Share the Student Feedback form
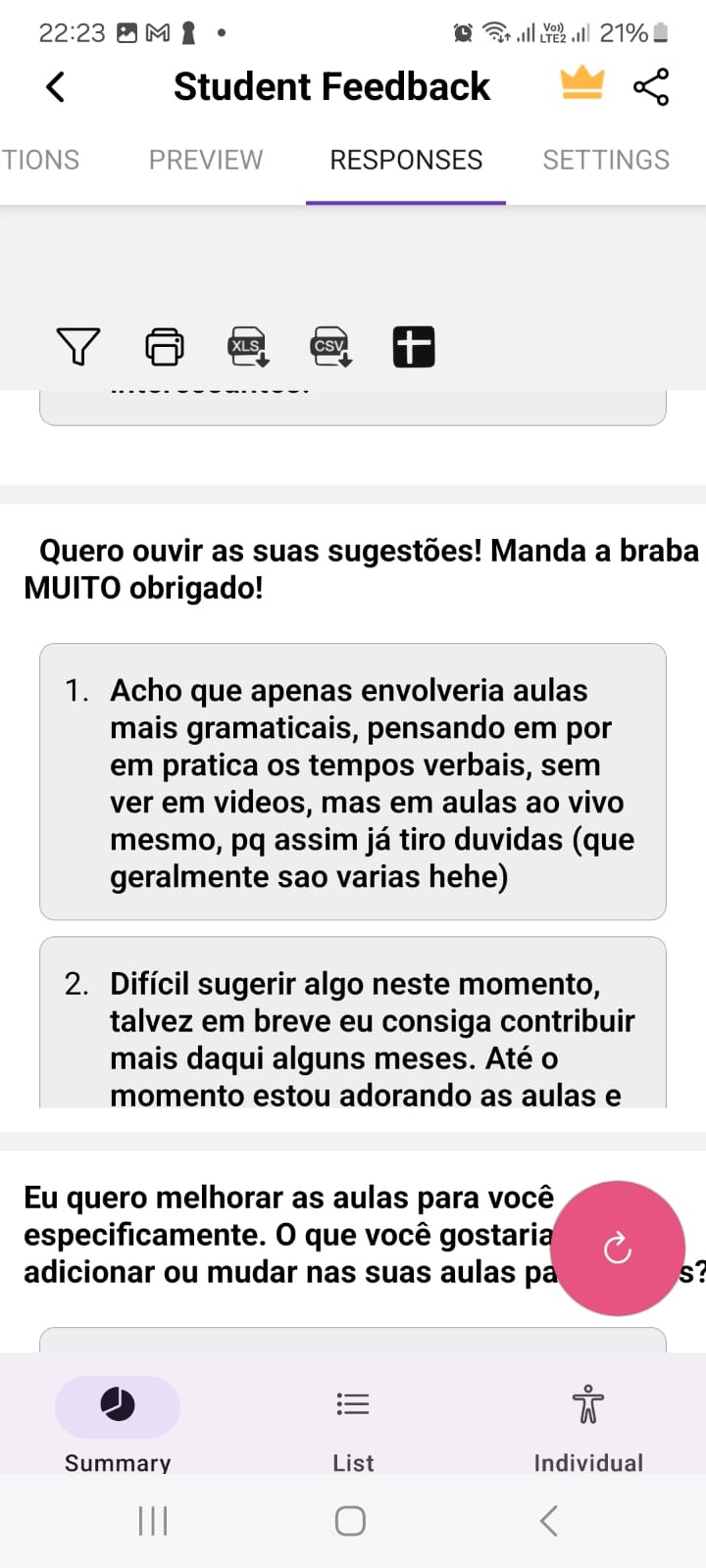The height and width of the screenshot is (1568, 706). (651, 87)
